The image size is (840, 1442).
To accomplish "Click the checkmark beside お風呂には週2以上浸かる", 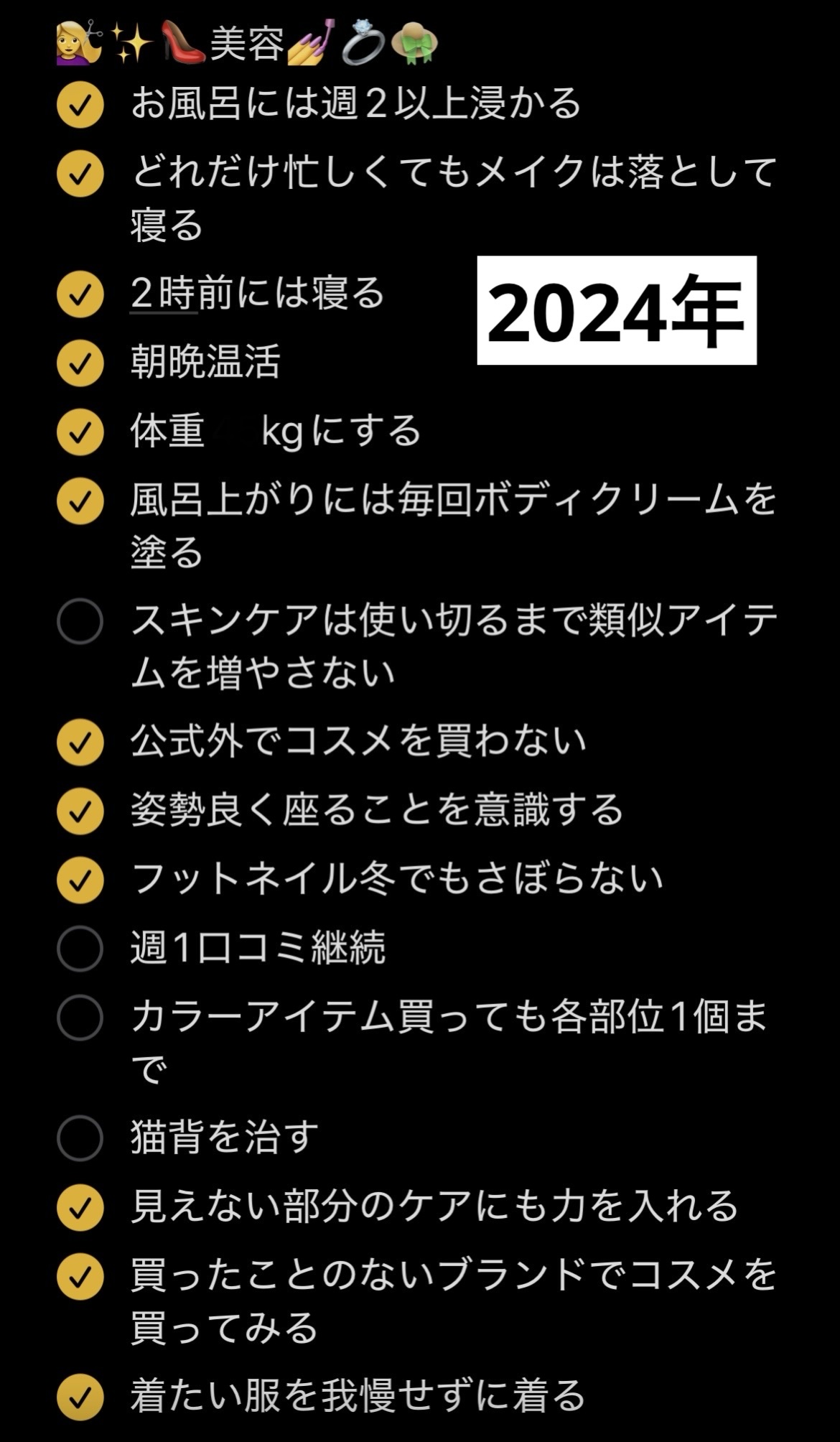I will coord(80,103).
